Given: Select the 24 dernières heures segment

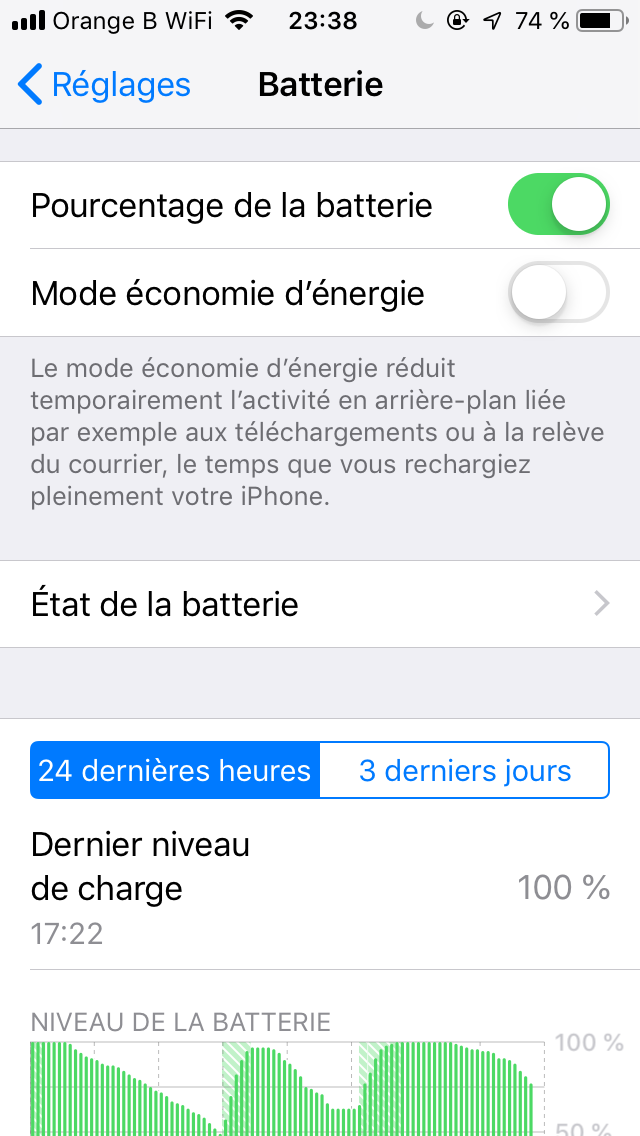Looking at the screenshot, I should [175, 771].
